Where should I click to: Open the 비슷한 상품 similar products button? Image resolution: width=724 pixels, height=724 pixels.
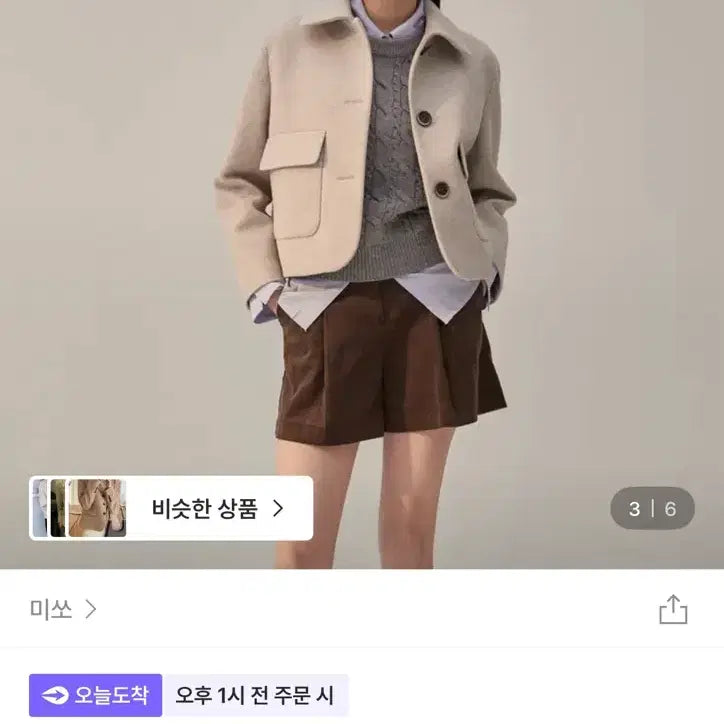[x=172, y=508]
